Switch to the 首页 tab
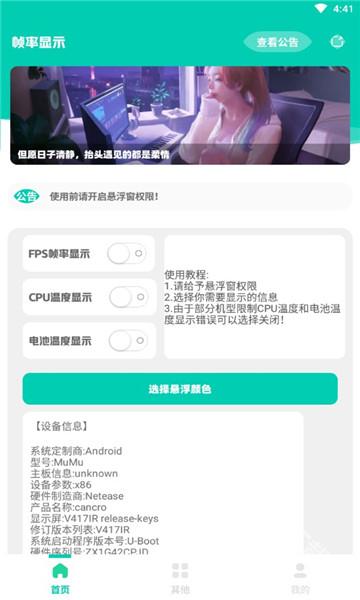Image resolution: width=360 pixels, height=600 pixels. (x=60, y=578)
